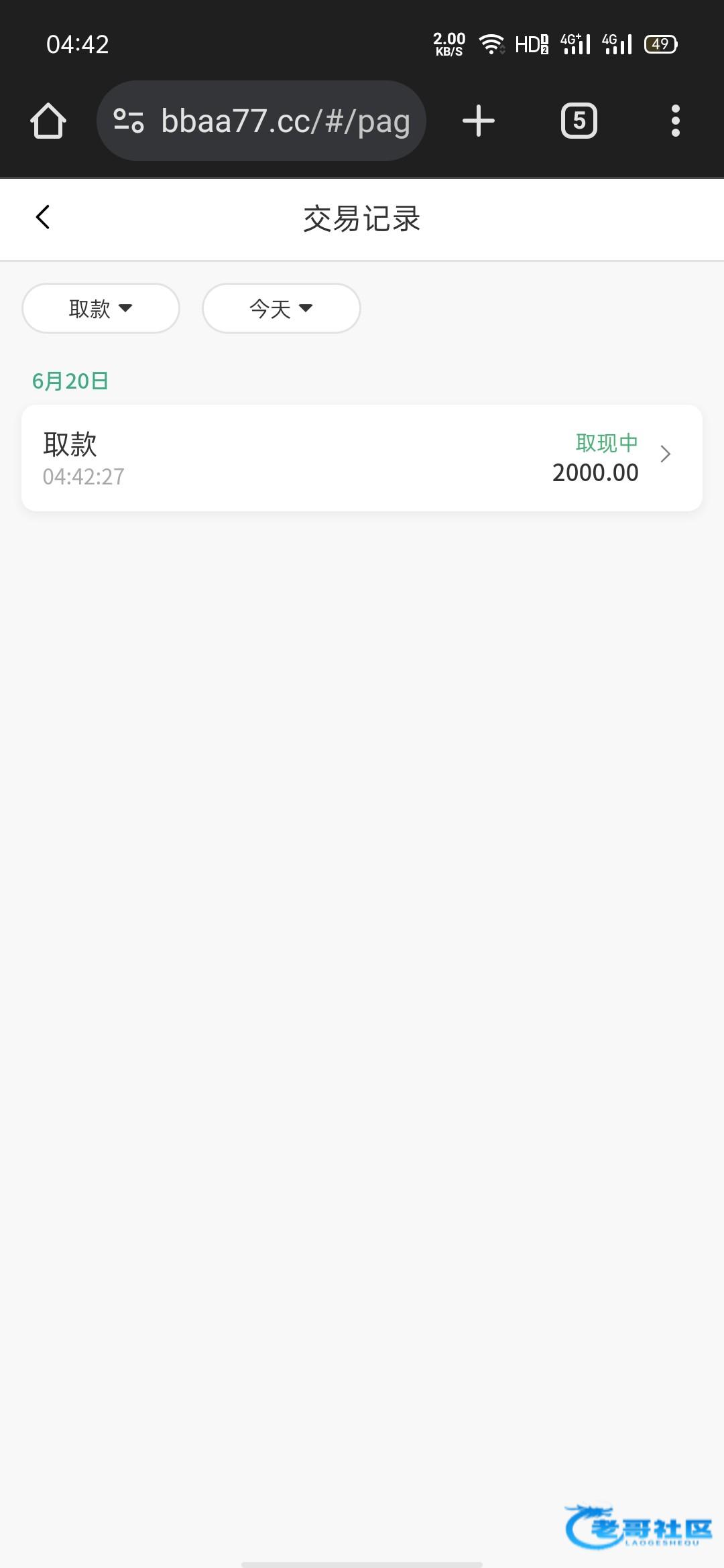The image size is (724, 1568).
Task: Open a new browser tab
Action: [479, 121]
